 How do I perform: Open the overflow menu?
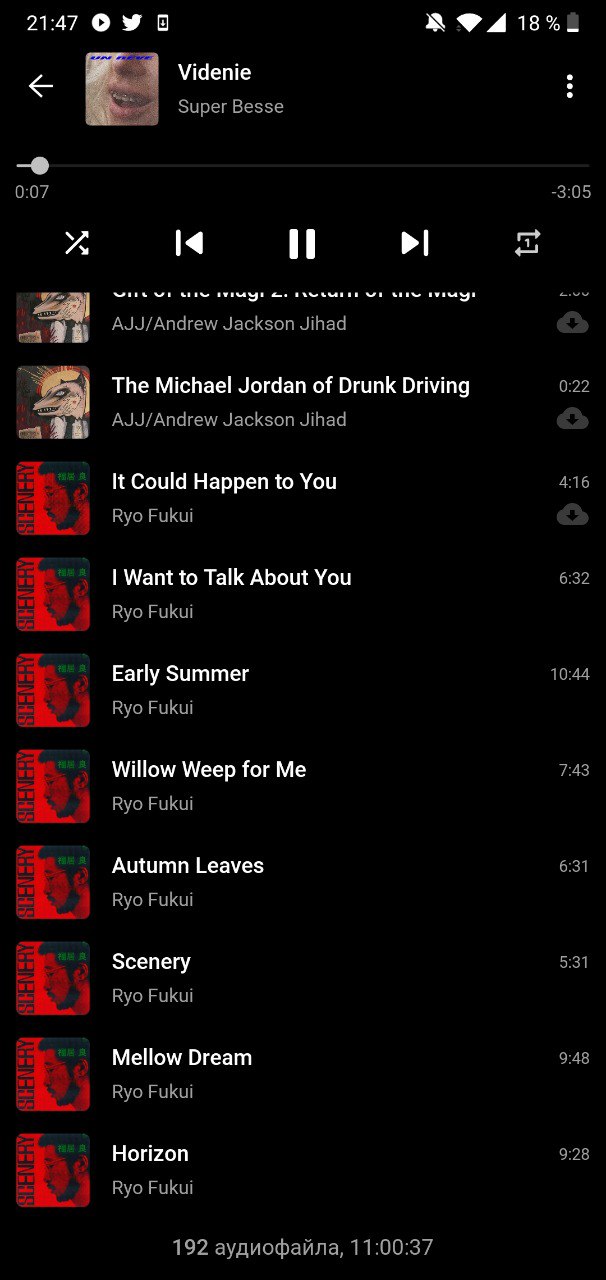point(569,87)
